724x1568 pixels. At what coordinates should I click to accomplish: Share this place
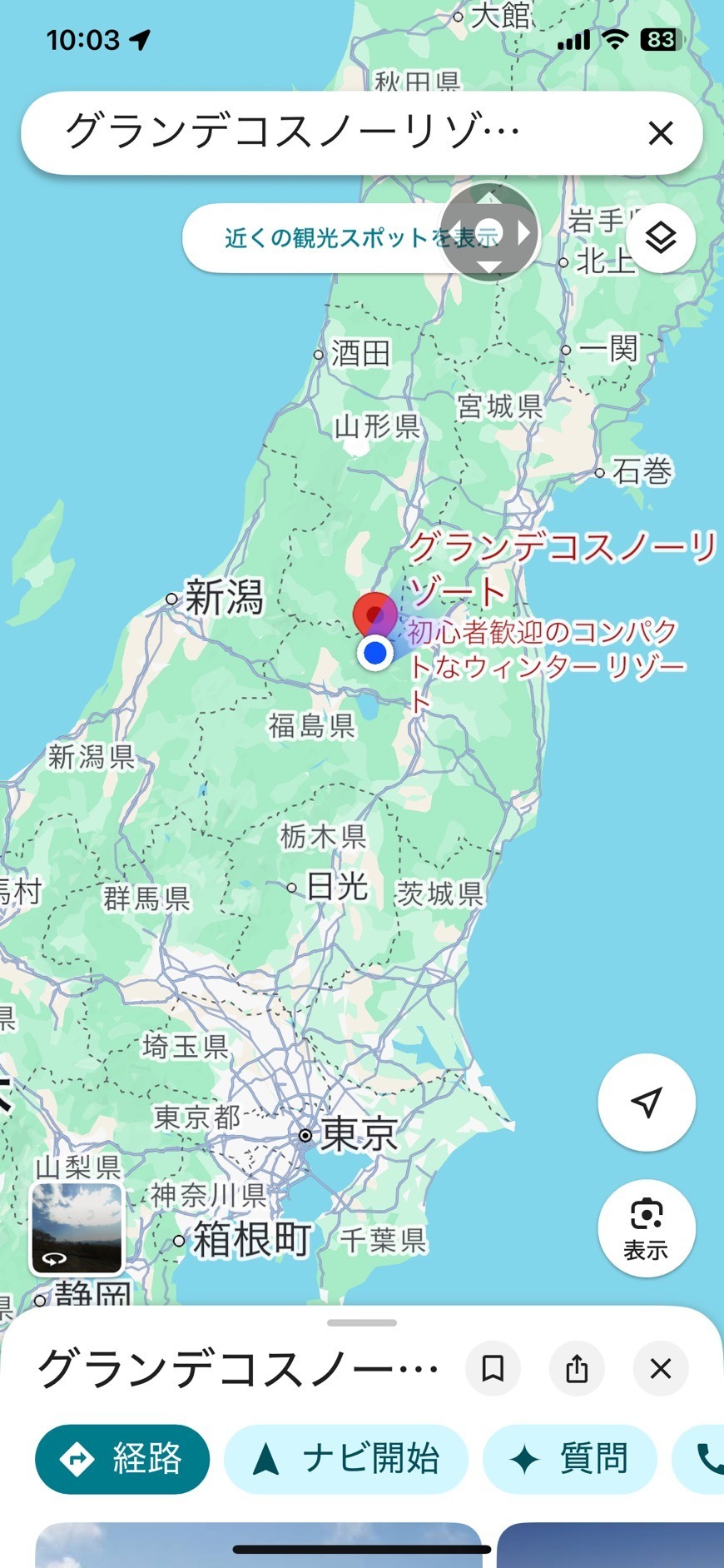[x=577, y=1368]
